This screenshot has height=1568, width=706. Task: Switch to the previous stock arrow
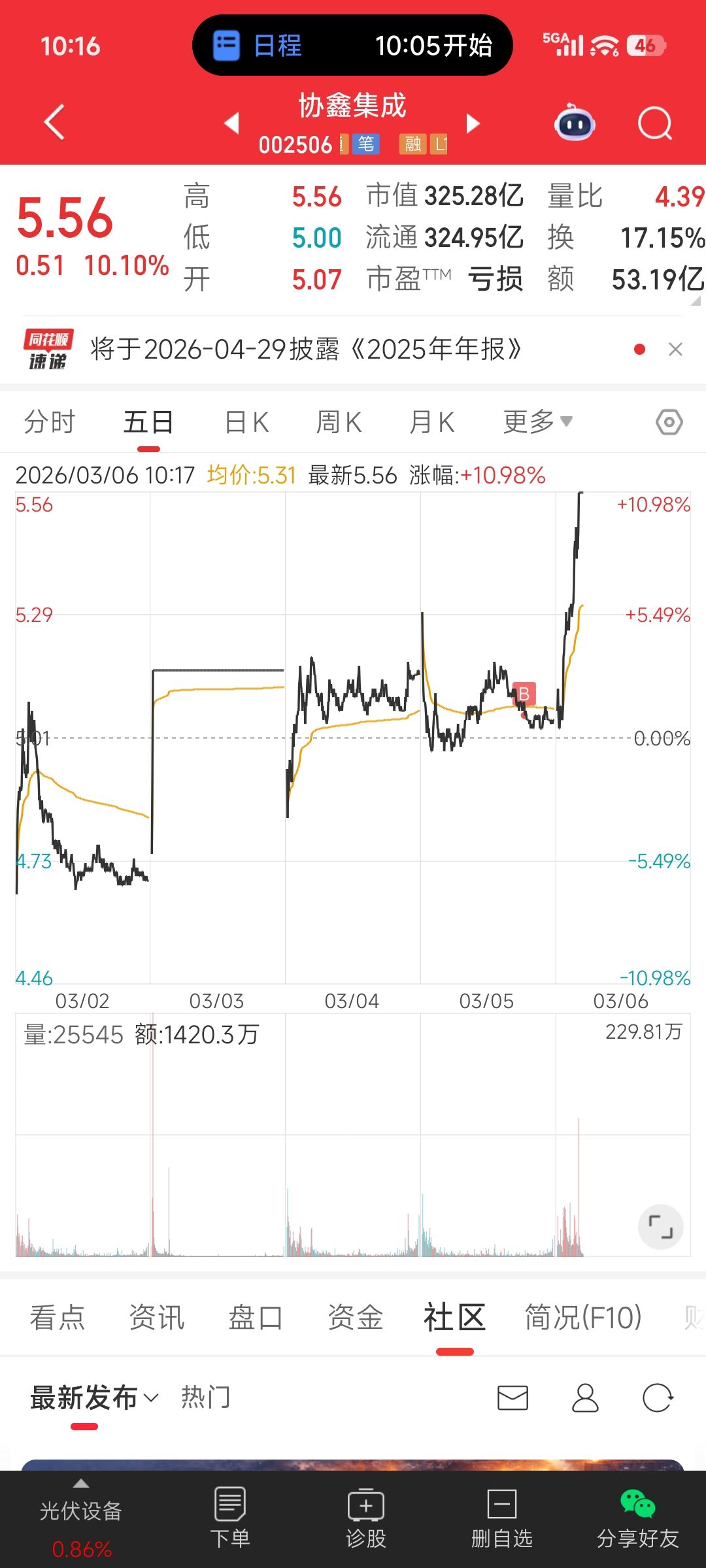(x=232, y=123)
